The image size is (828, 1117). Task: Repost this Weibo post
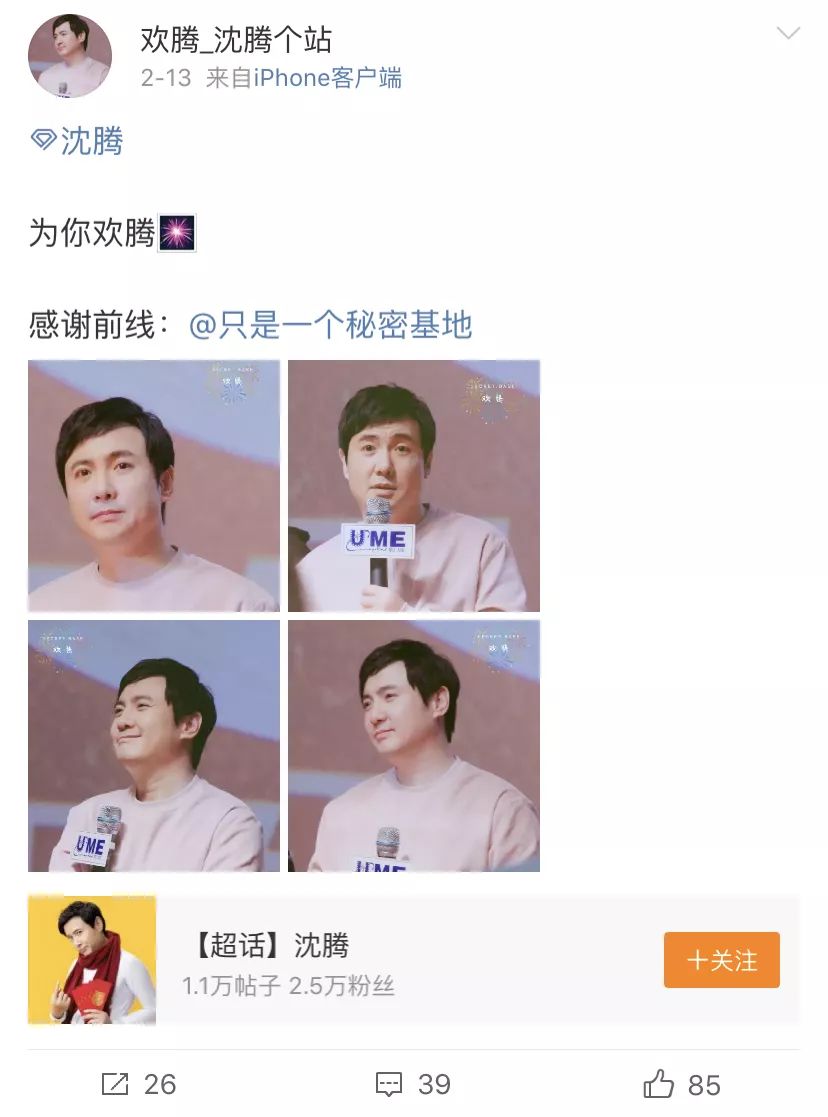[x=139, y=1084]
